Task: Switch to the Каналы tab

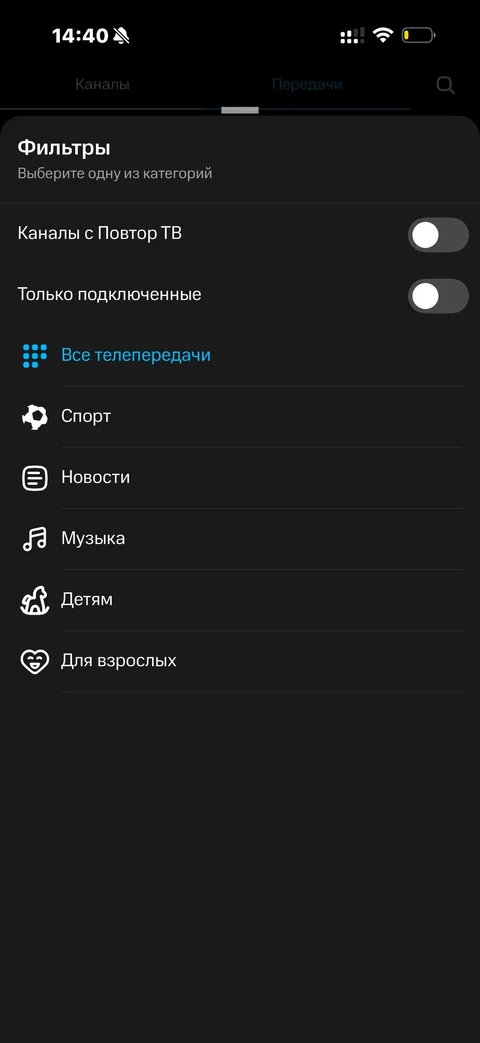Action: coord(102,84)
